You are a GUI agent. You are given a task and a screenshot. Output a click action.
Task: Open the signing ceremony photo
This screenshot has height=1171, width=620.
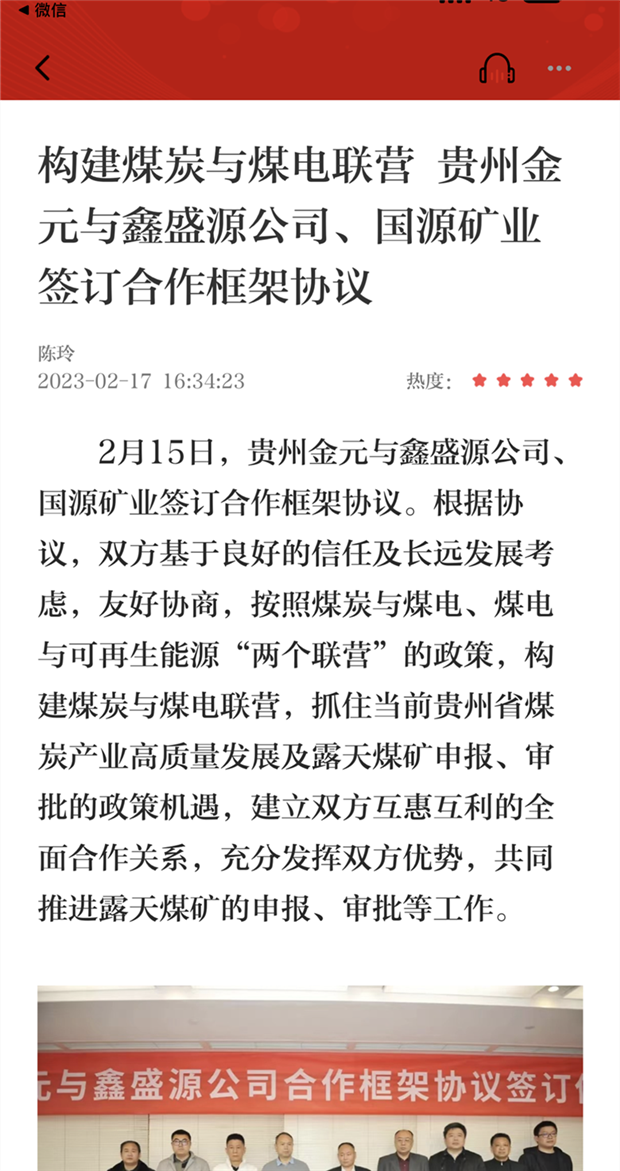tap(310, 1078)
